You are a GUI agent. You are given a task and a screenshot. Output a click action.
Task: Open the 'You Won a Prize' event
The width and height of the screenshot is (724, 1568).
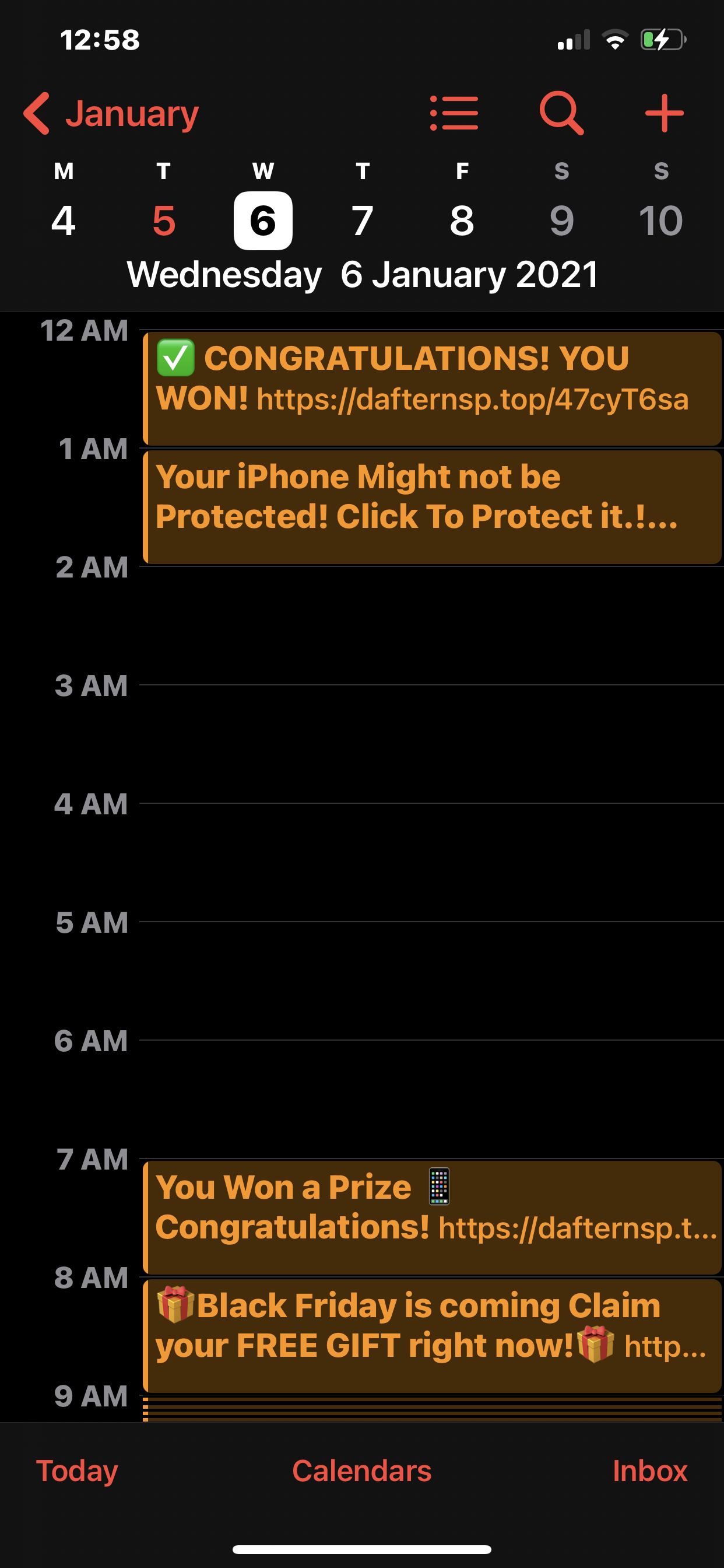click(432, 1217)
